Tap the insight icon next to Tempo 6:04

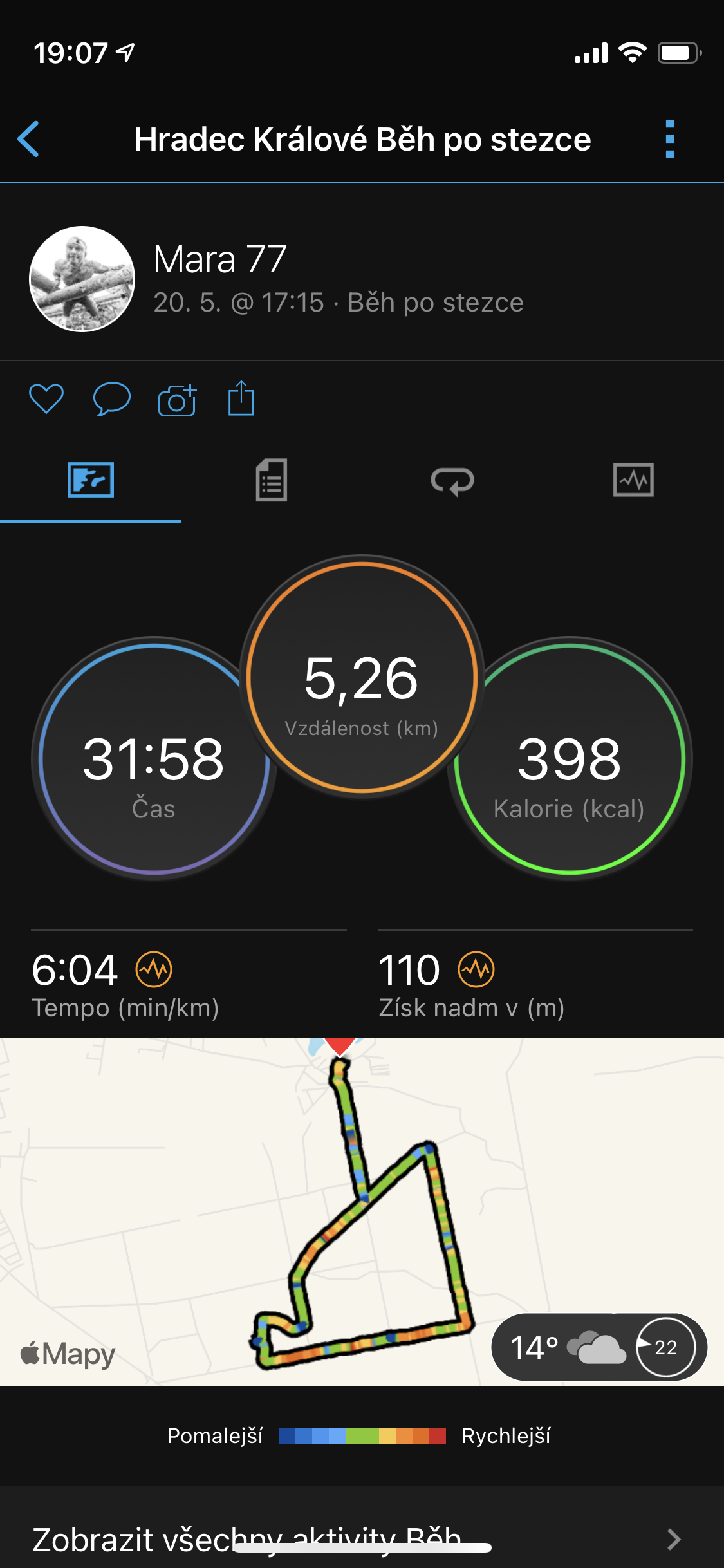(154, 969)
